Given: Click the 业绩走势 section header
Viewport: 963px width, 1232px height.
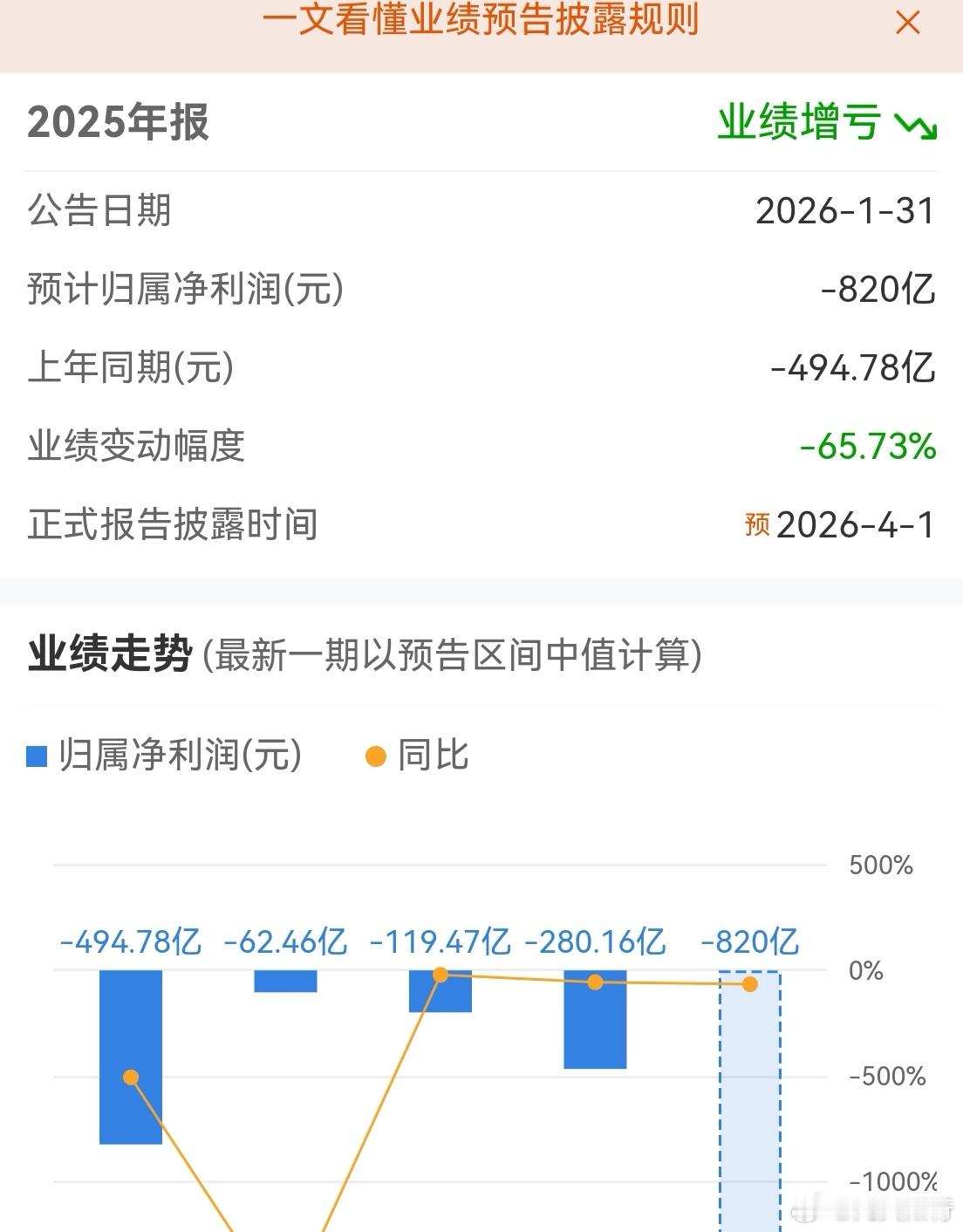Looking at the screenshot, I should (x=107, y=658).
